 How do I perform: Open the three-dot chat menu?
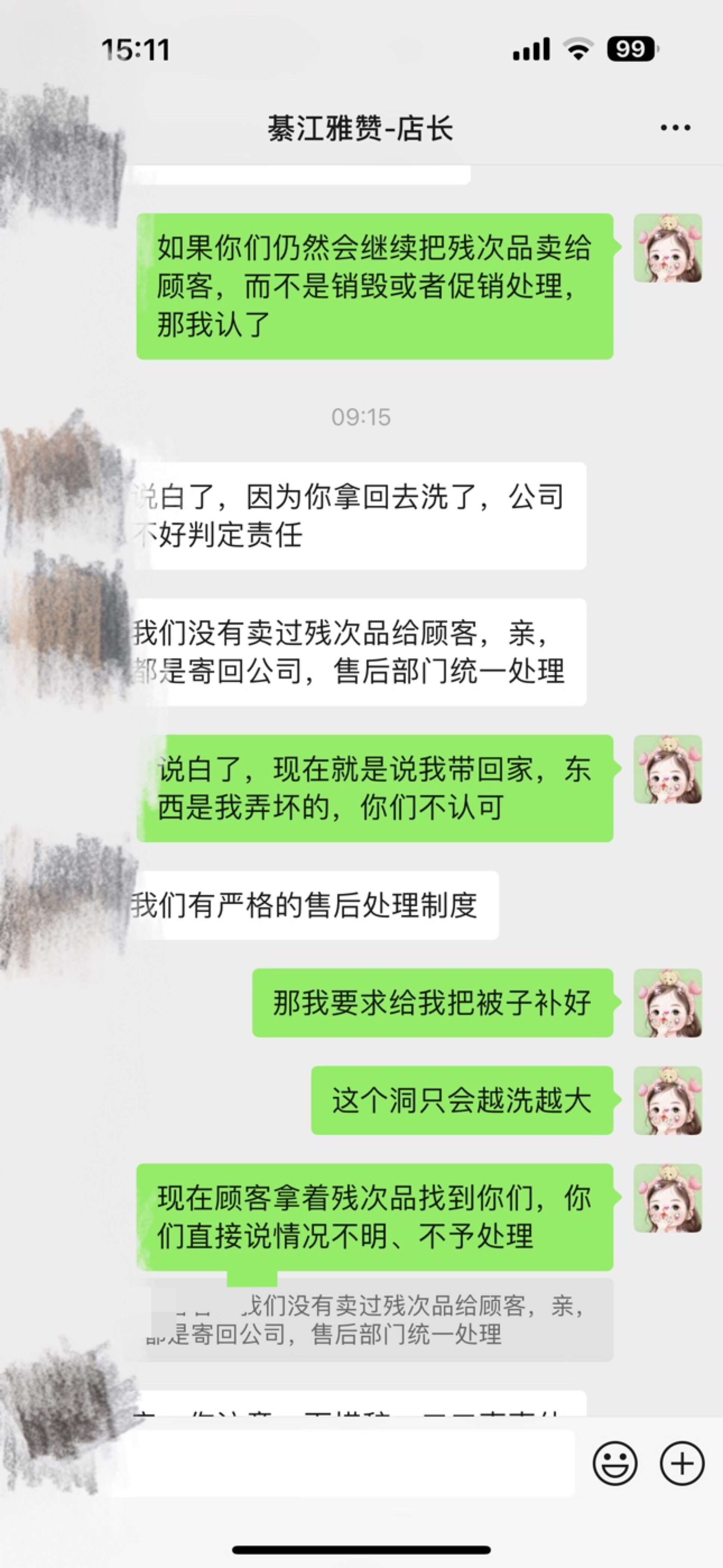tap(675, 128)
